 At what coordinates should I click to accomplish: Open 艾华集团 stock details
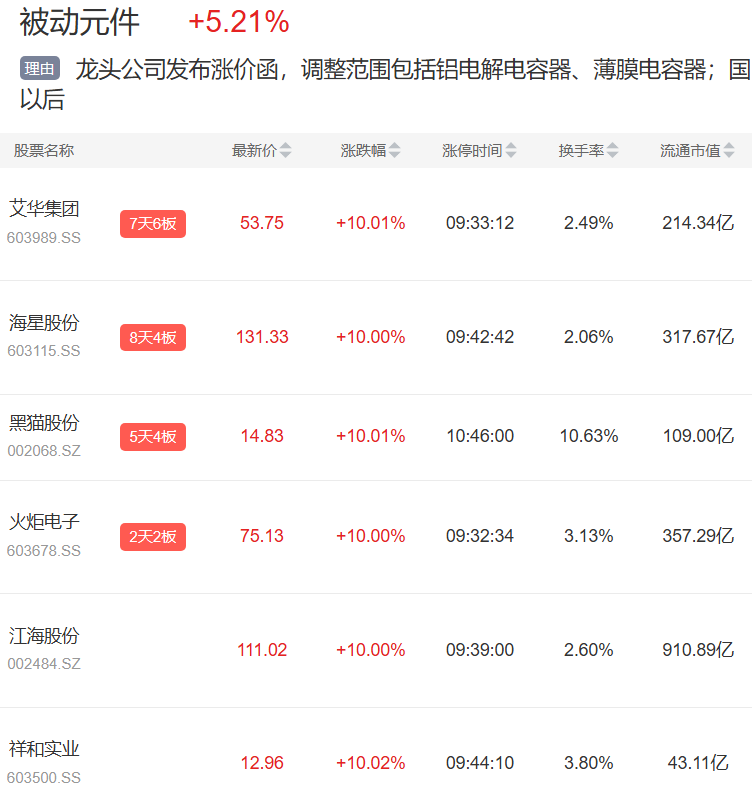[x=376, y=223]
